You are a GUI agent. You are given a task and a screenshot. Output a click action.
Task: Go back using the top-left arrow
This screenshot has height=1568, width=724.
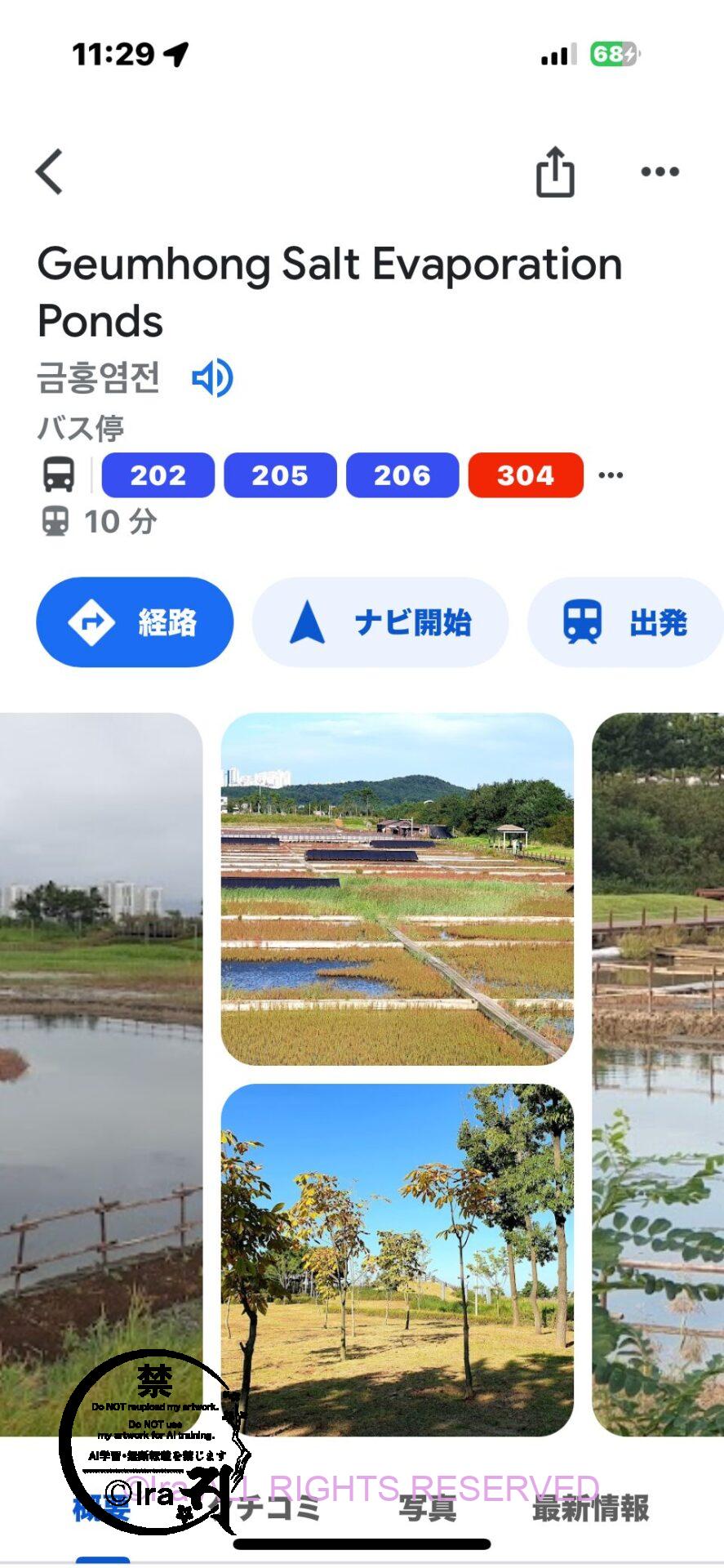[x=50, y=171]
